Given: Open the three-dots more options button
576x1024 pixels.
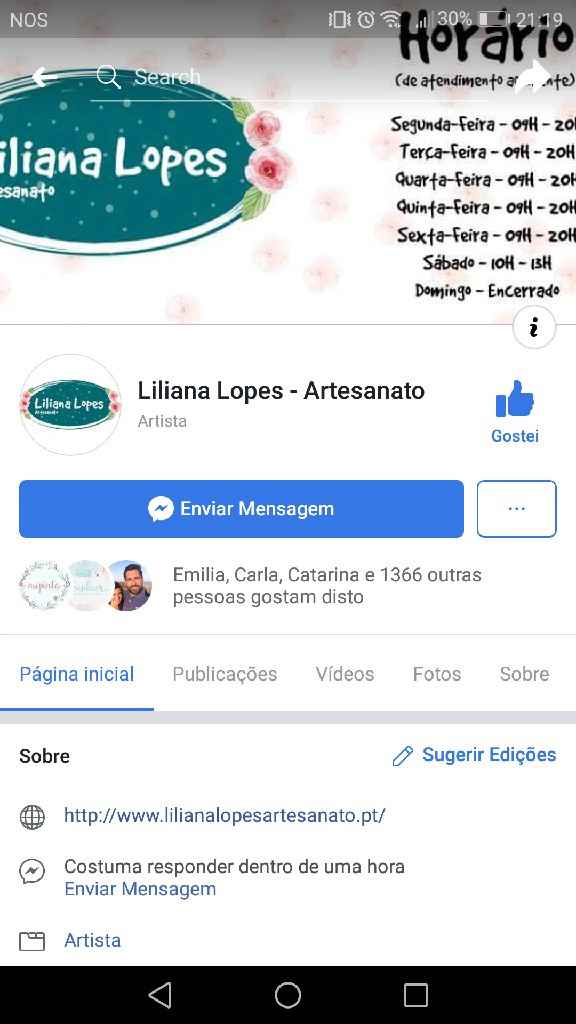Looking at the screenshot, I should pos(517,509).
